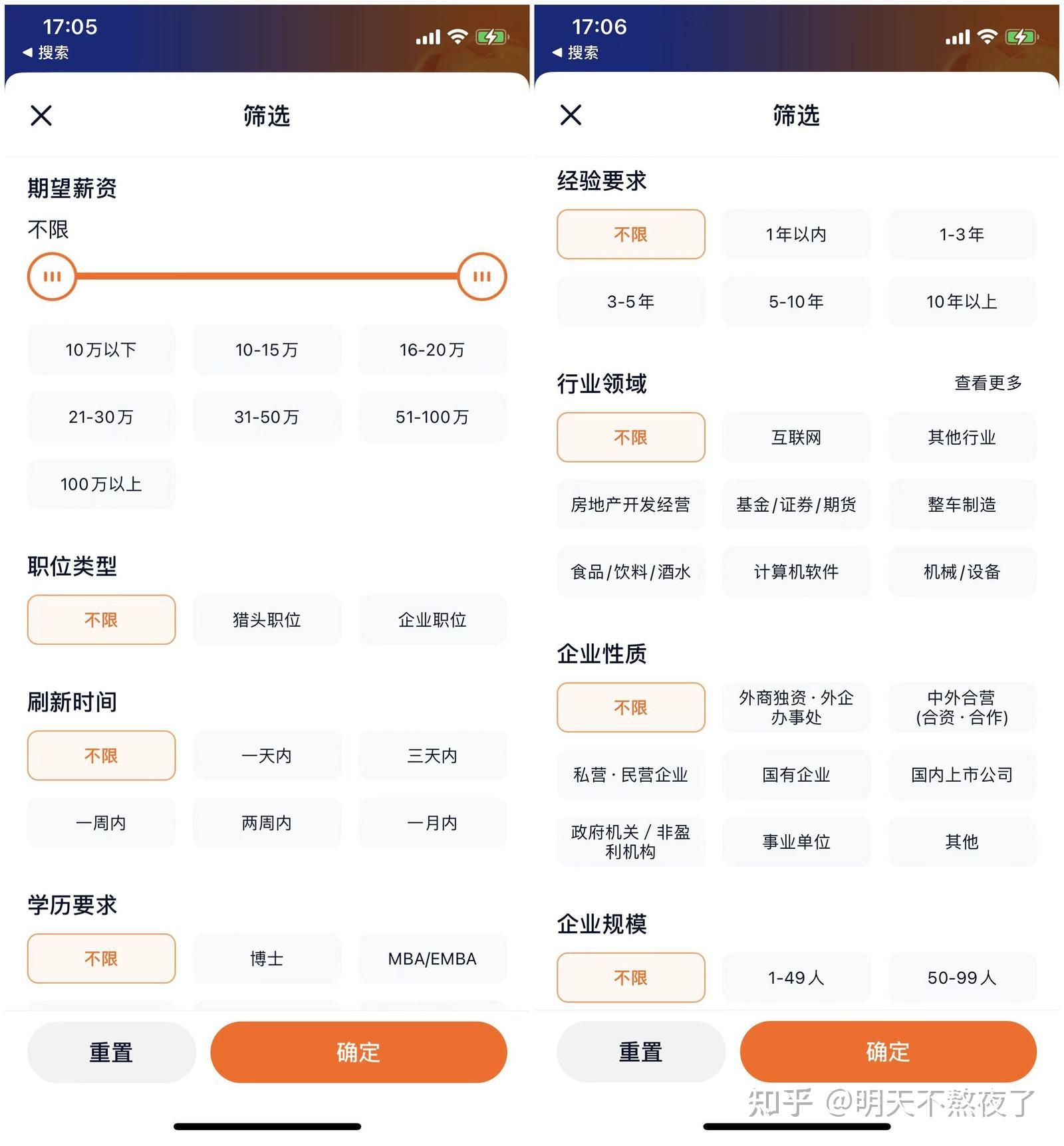Choose 国有企业 under 企业性质
Image resolution: width=1064 pixels, height=1146 pixels.
(x=795, y=774)
